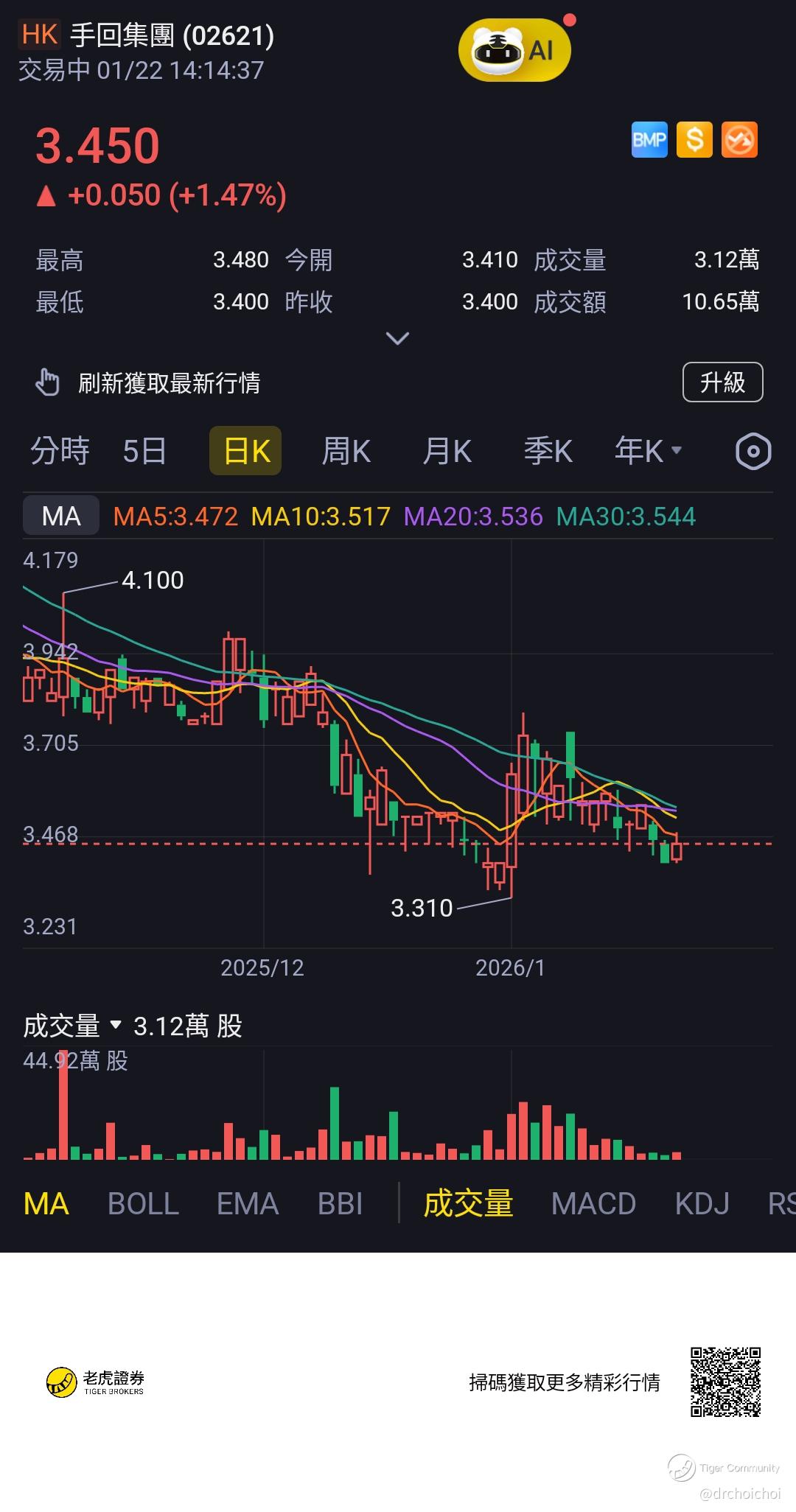Open the 年K period dropdown
Image resolution: width=796 pixels, height=1512 pixels.
pos(648,451)
